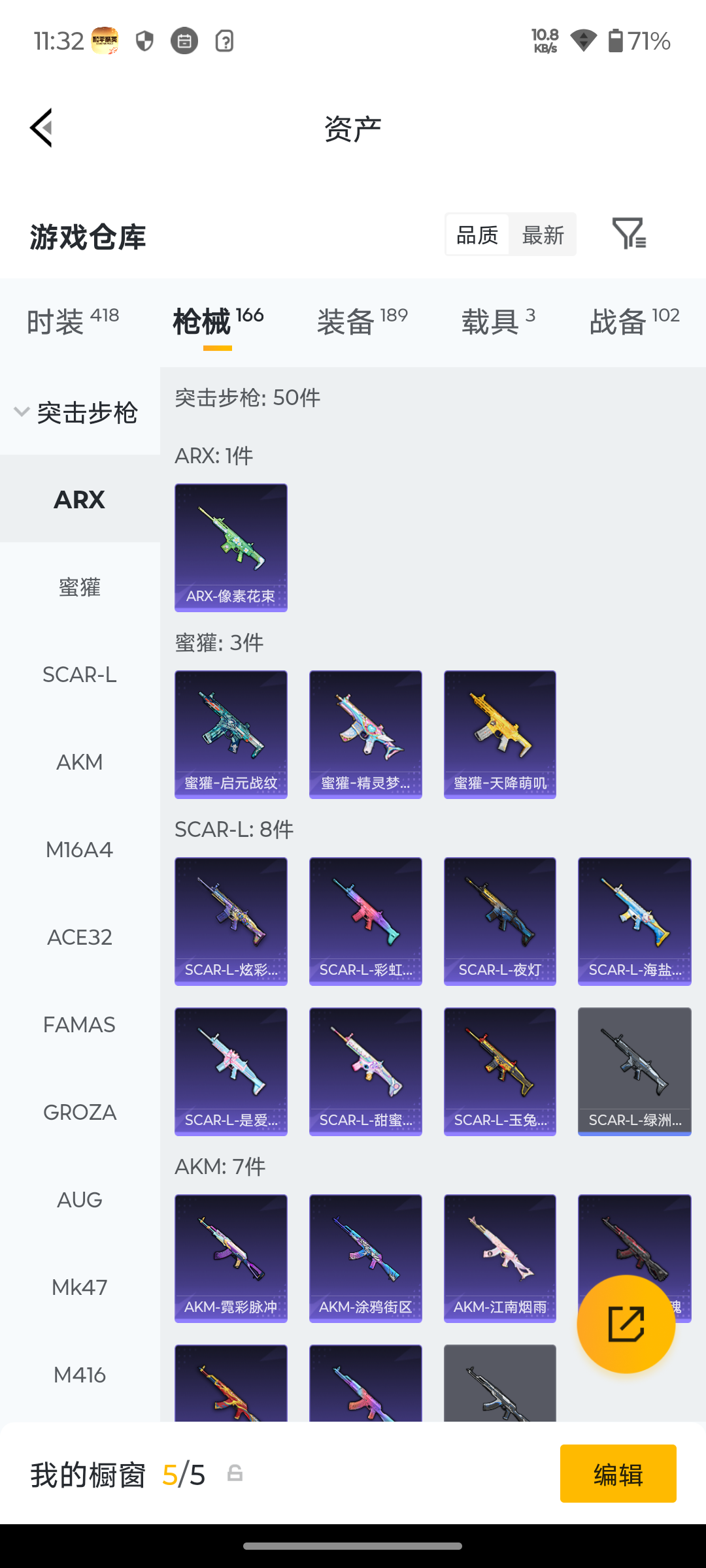View the SCAR-L-夜灯 skin
Image resolution: width=706 pixels, height=1568 pixels.
click(500, 921)
